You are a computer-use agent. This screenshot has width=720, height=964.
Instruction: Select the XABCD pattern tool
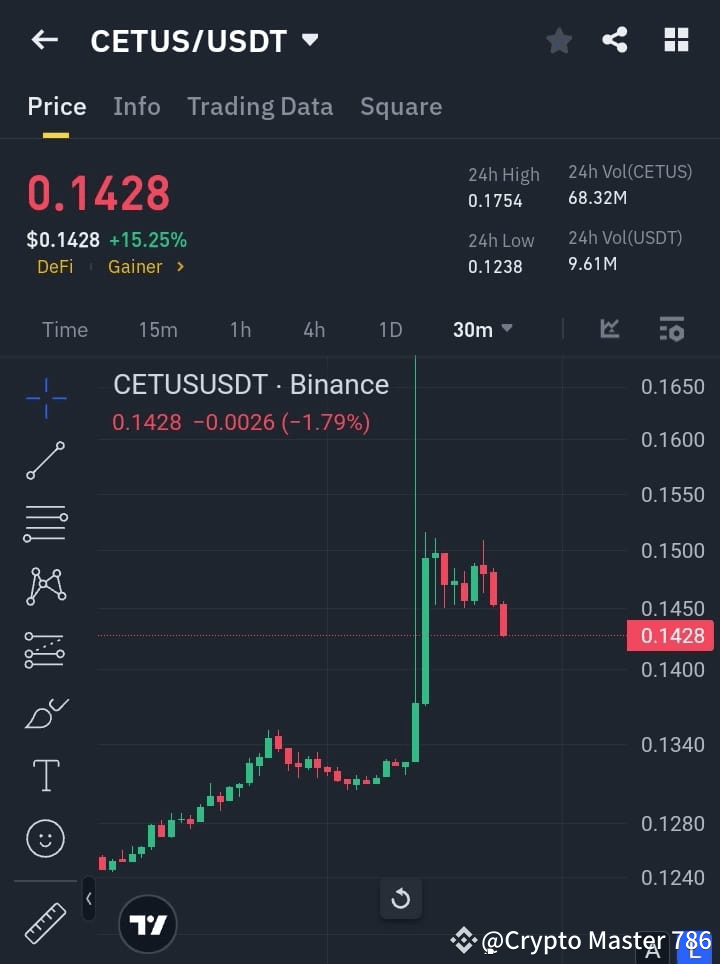tap(45, 587)
